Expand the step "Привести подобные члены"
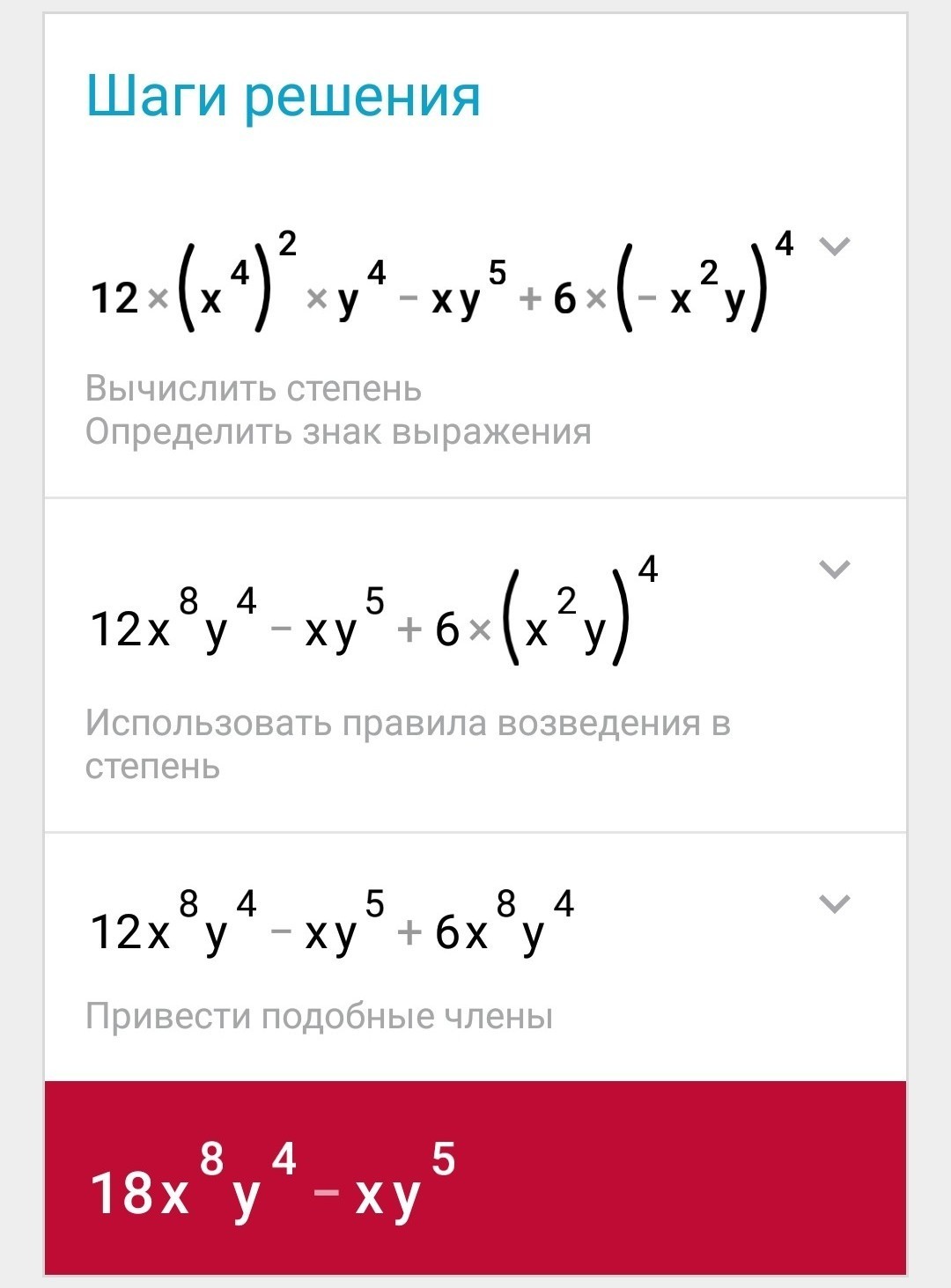Image resolution: width=951 pixels, height=1288 pixels. pyautogui.click(x=834, y=903)
